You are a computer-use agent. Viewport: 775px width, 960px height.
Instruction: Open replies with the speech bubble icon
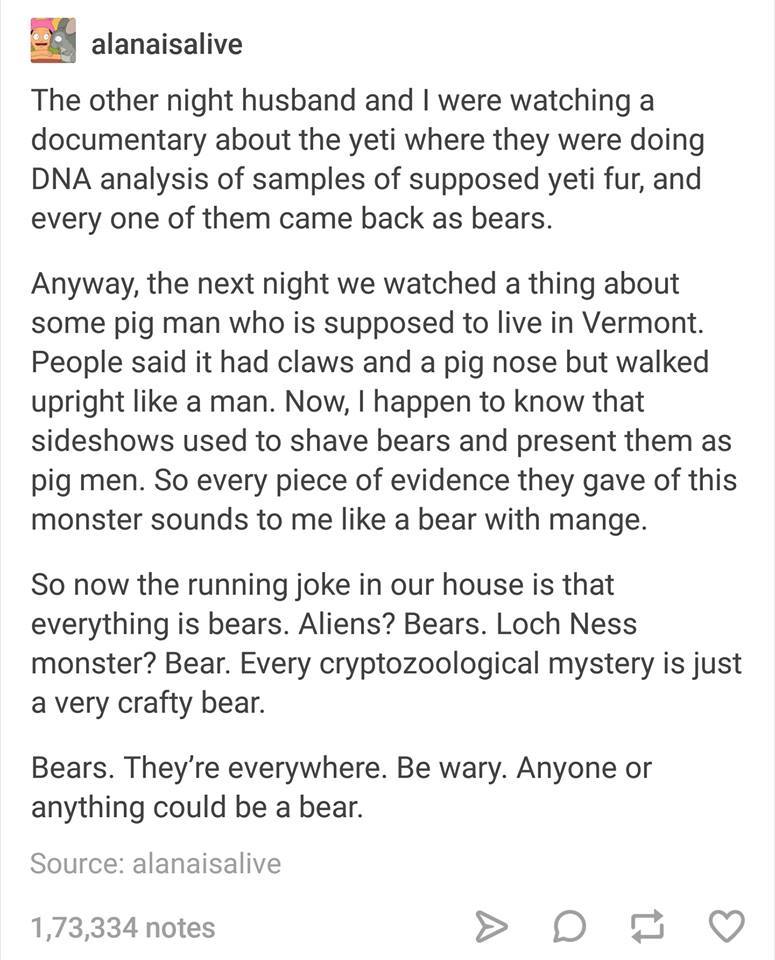click(570, 927)
